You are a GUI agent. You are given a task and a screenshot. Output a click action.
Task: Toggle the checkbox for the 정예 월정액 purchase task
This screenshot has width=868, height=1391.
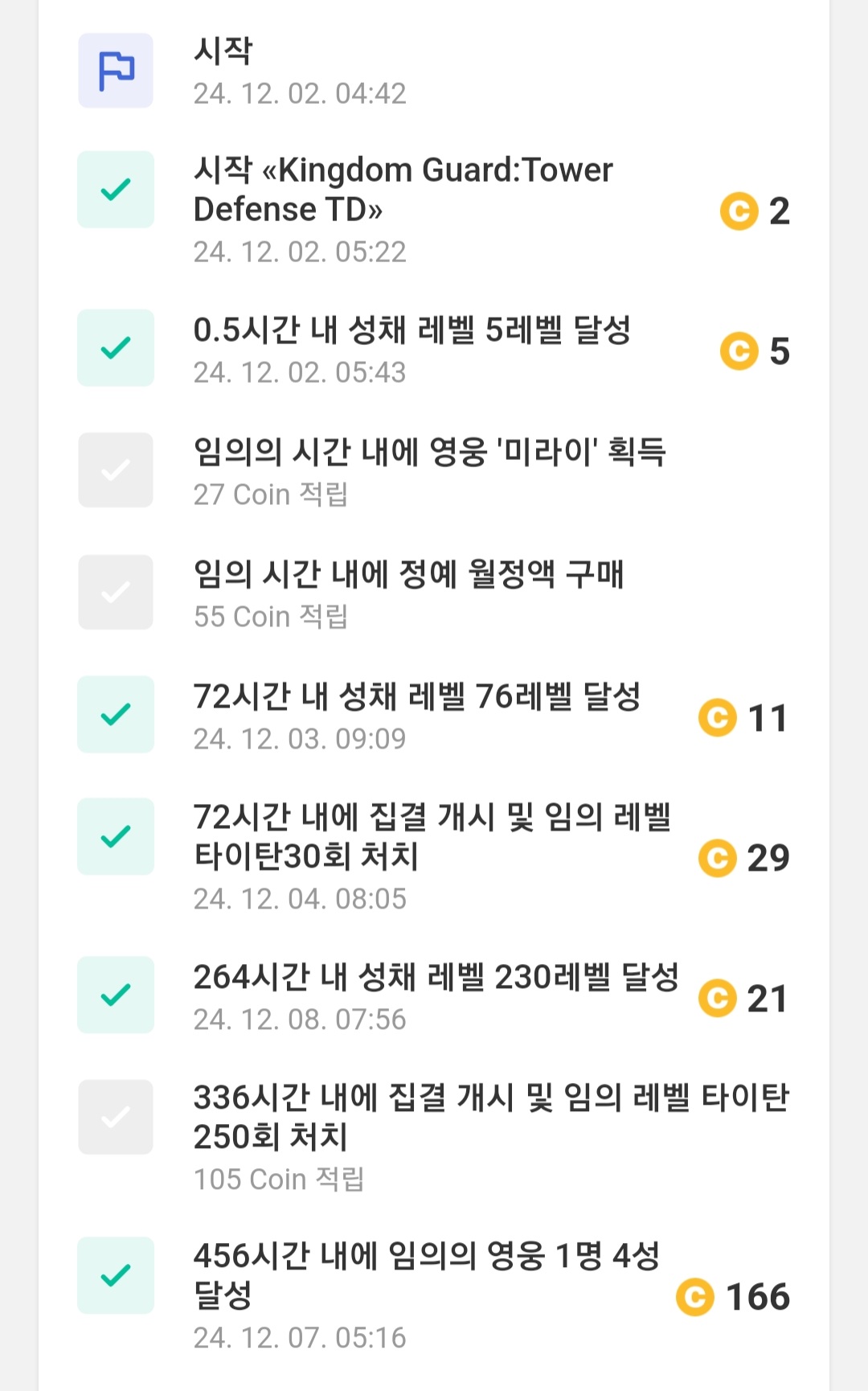[x=115, y=593]
